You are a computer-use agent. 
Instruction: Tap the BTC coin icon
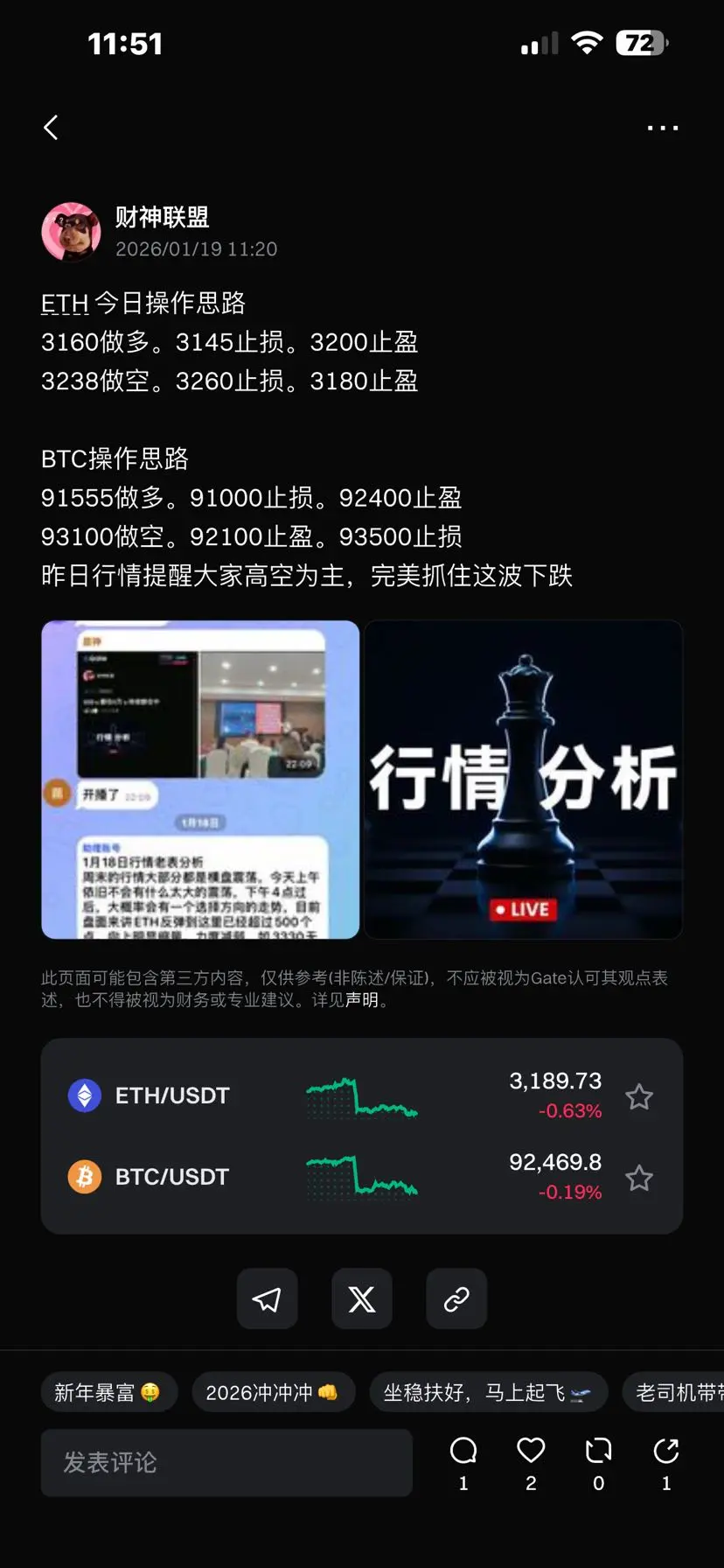pyautogui.click(x=84, y=1176)
